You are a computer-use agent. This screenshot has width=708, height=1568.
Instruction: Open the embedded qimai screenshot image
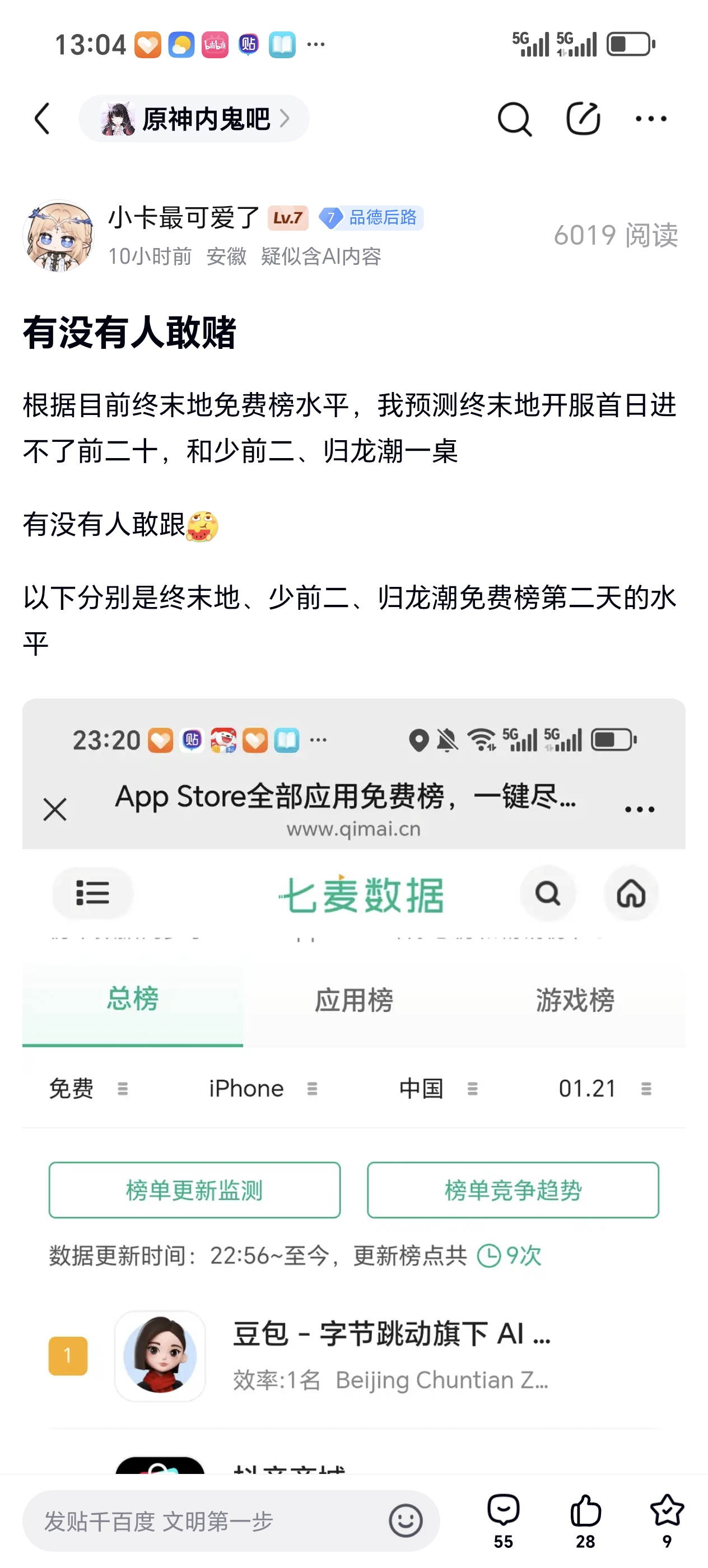[353, 1084]
